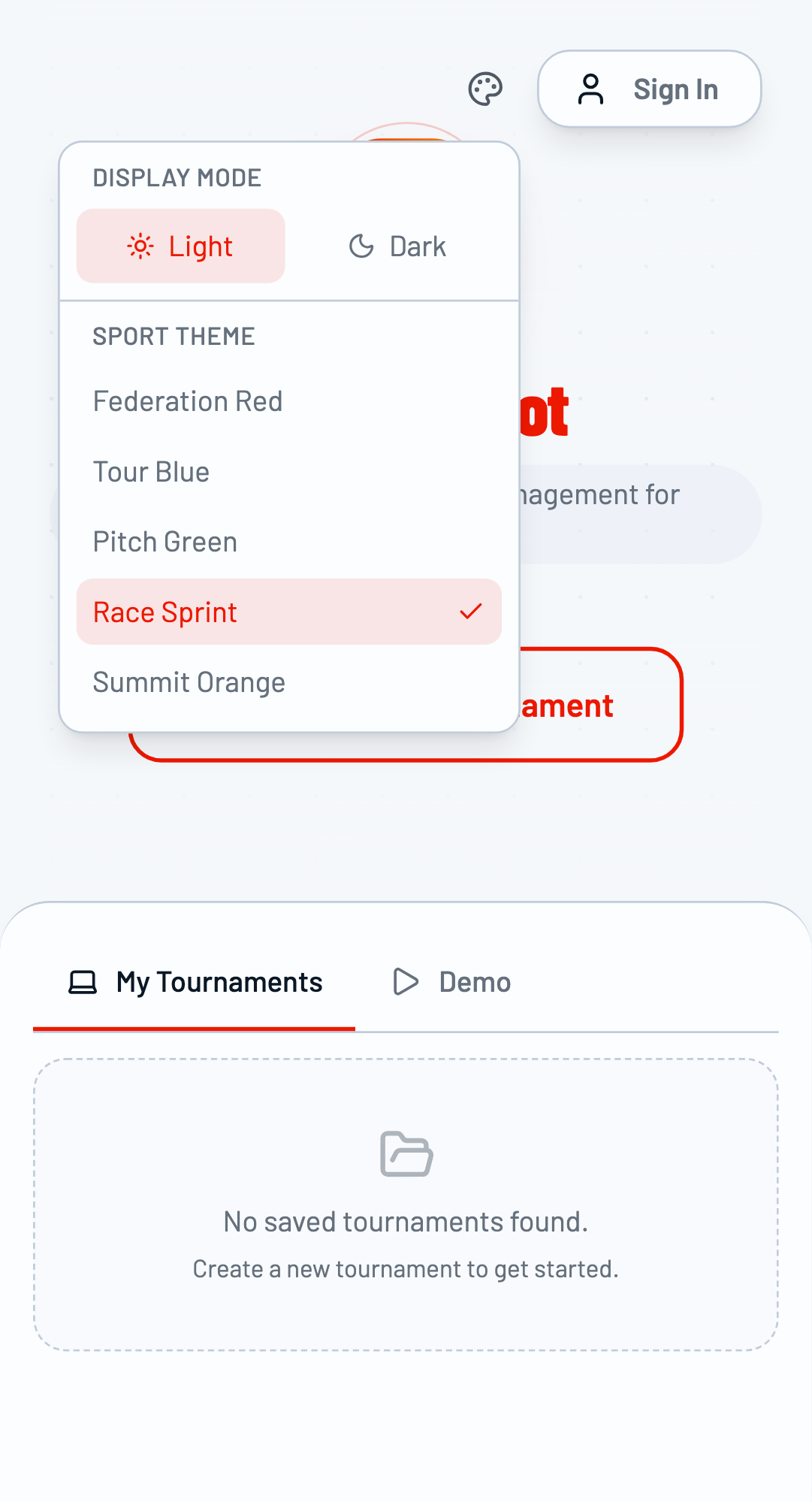
Task: Open the theme palette icon
Action: point(484,89)
